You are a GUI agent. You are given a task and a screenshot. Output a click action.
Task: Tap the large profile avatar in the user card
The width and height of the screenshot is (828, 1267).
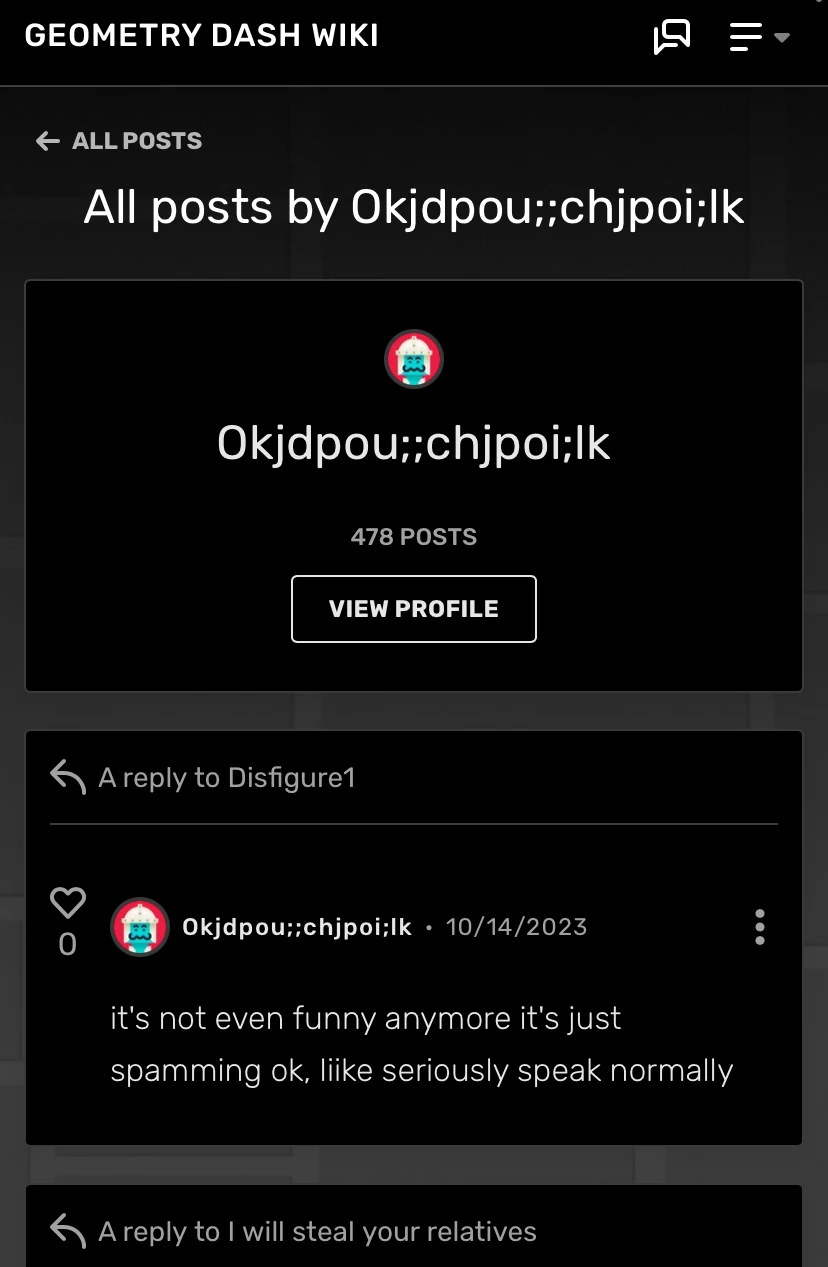tap(413, 359)
